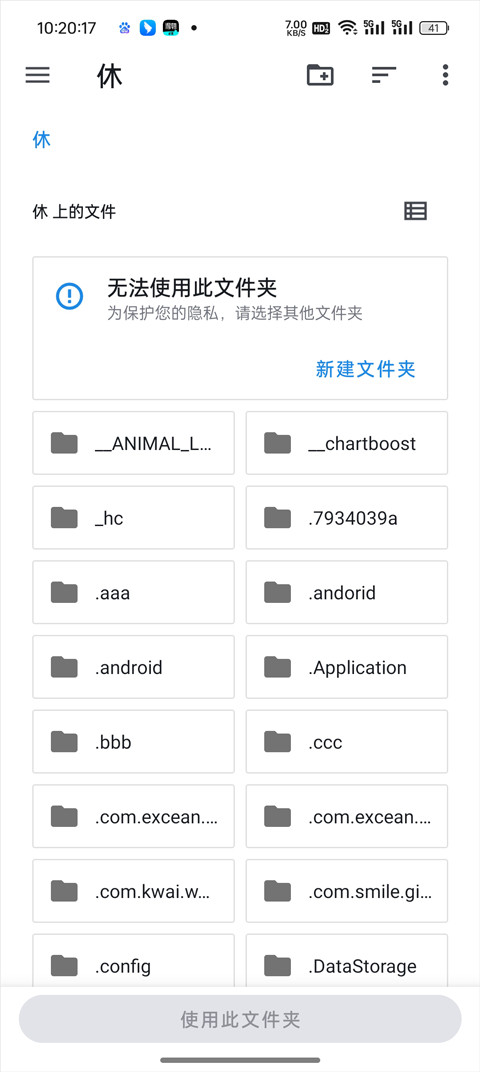Viewport: 480px width, 1072px height.
Task: Open the three-dot overflow menu
Action: pos(445,75)
